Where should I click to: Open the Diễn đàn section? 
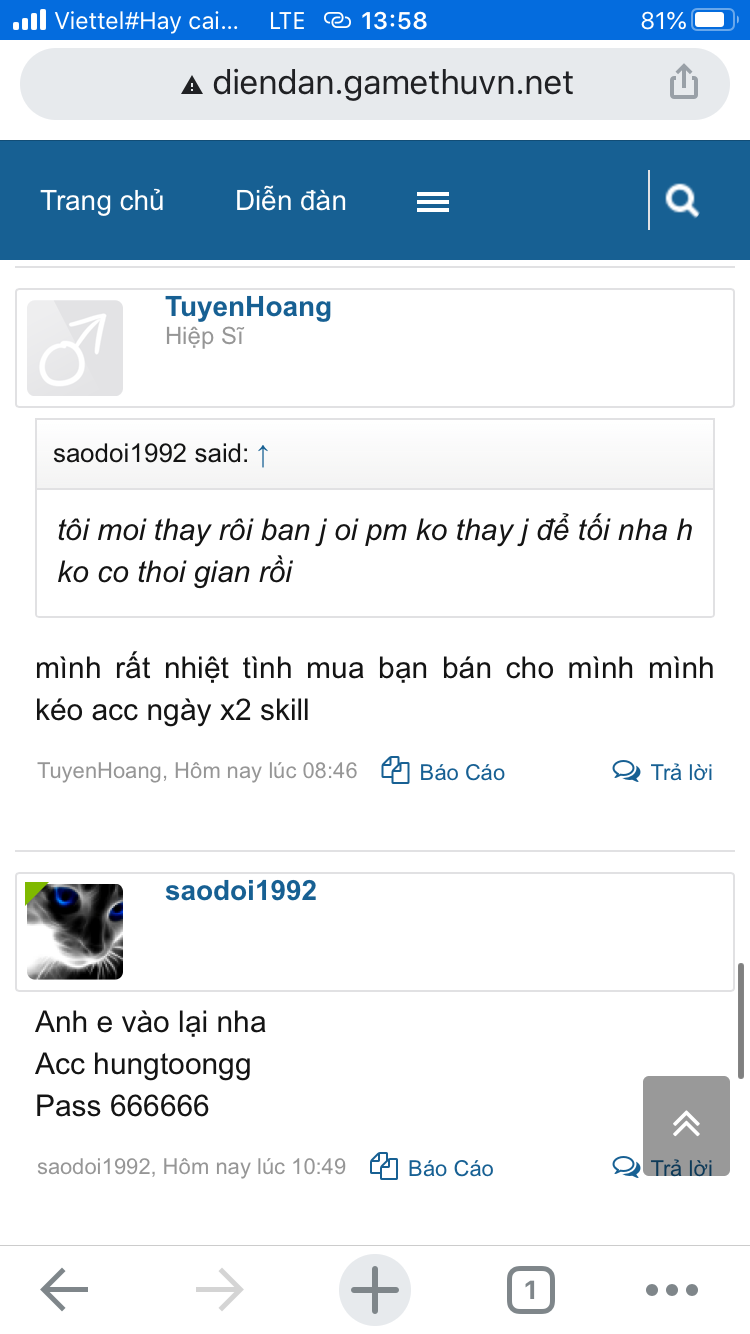pyautogui.click(x=291, y=201)
